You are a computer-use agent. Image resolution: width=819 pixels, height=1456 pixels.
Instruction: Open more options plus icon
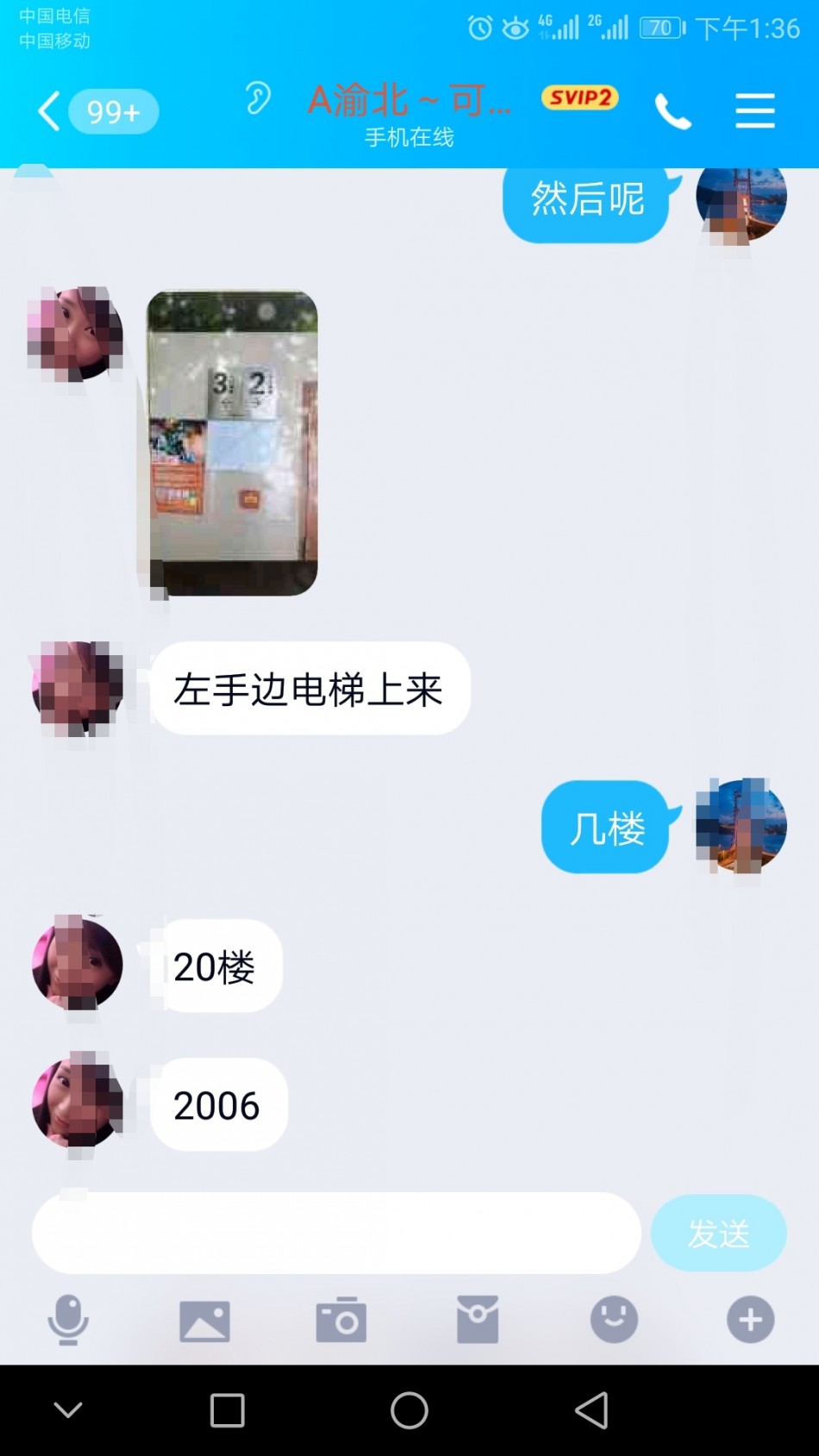(750, 1320)
